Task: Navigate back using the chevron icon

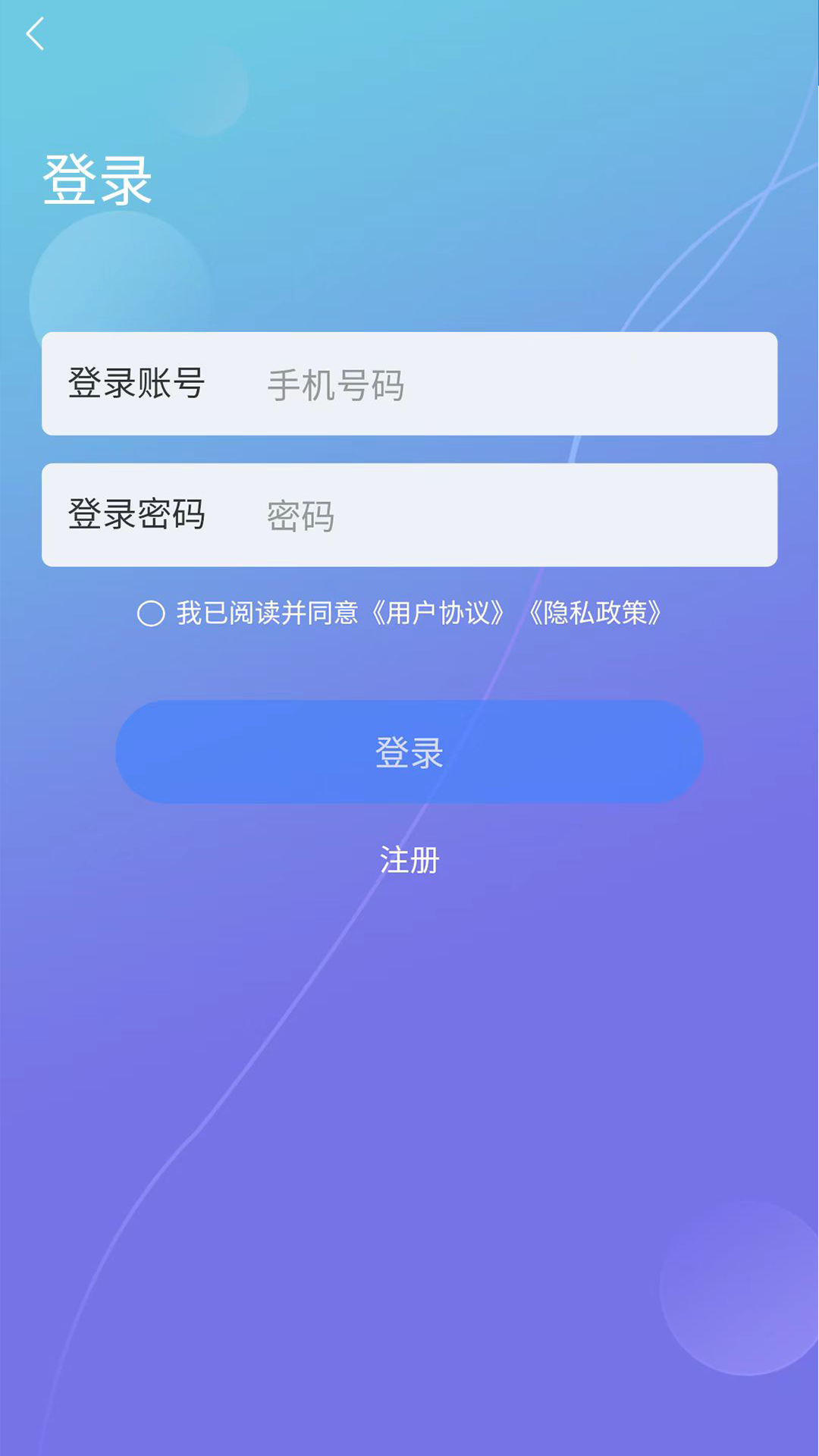Action: [35, 34]
